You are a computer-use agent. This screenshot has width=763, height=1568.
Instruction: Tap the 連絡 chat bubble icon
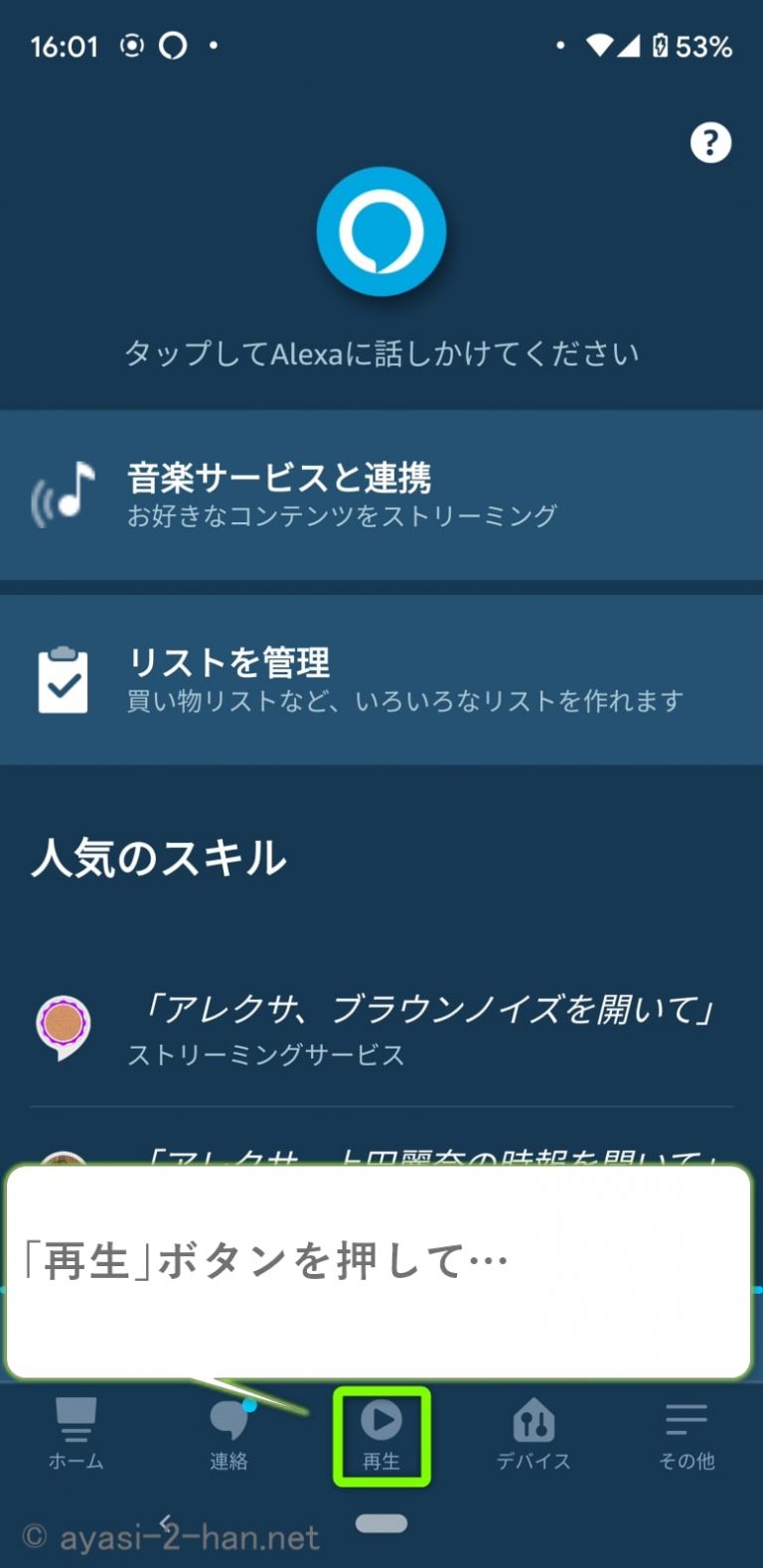[229, 1418]
